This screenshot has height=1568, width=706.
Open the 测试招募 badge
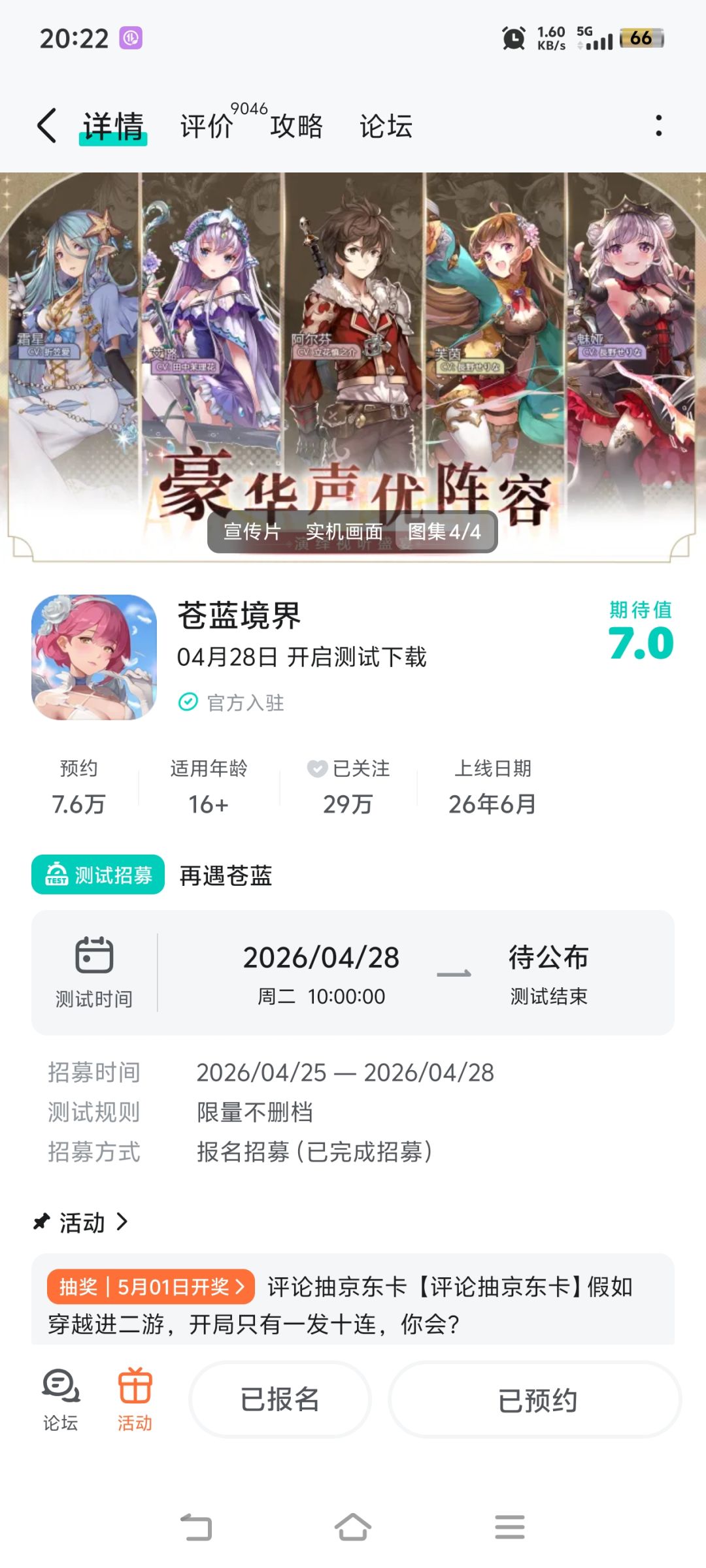coord(98,874)
